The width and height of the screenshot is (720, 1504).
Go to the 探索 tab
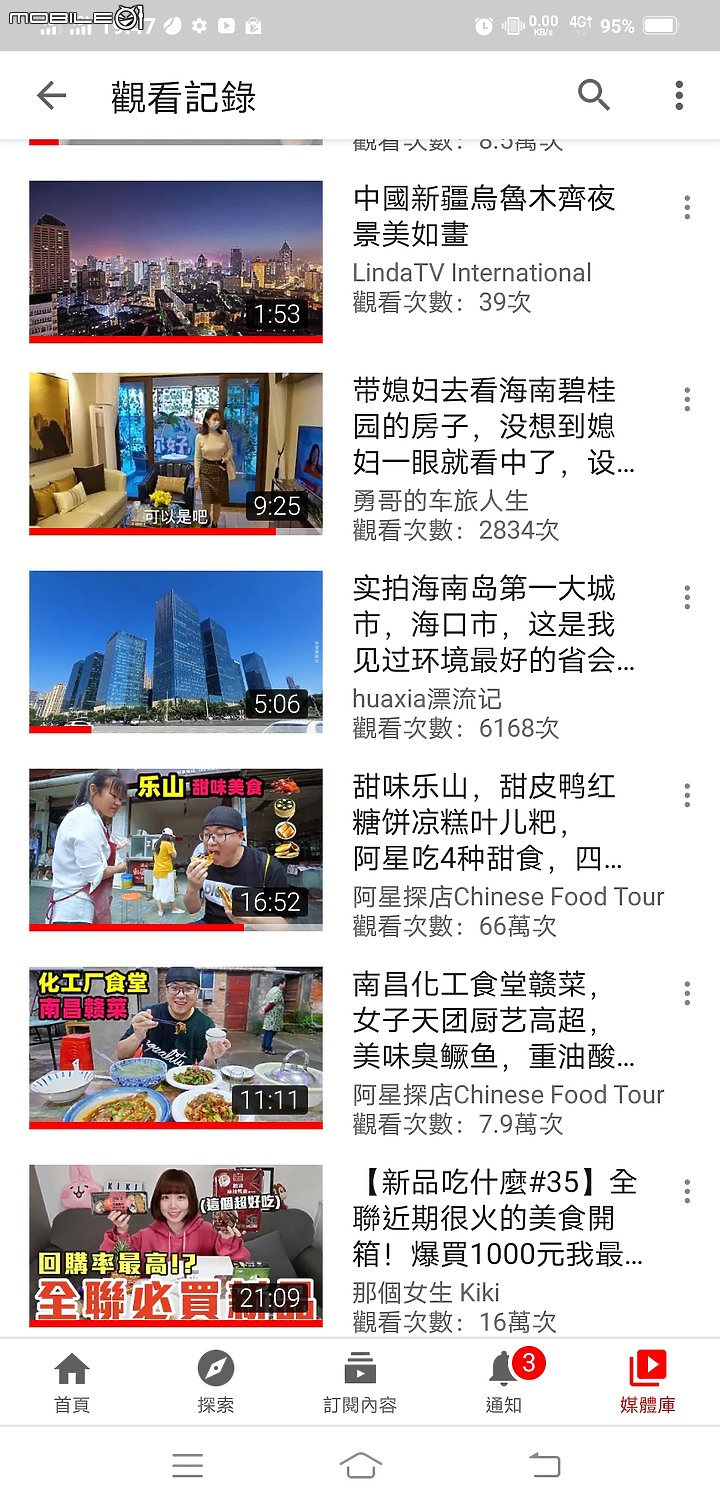point(216,1383)
